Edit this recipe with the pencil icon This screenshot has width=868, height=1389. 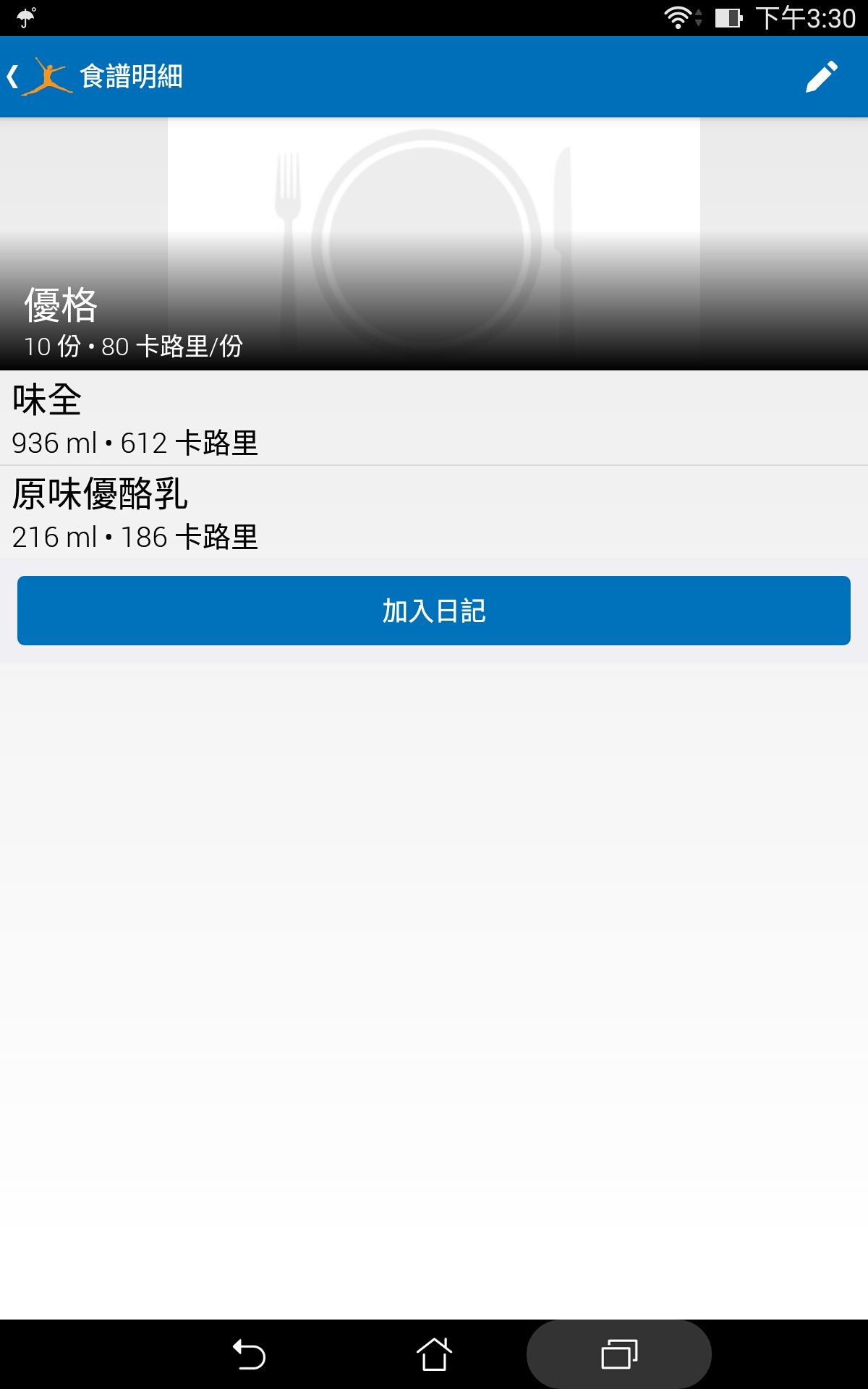click(822, 77)
